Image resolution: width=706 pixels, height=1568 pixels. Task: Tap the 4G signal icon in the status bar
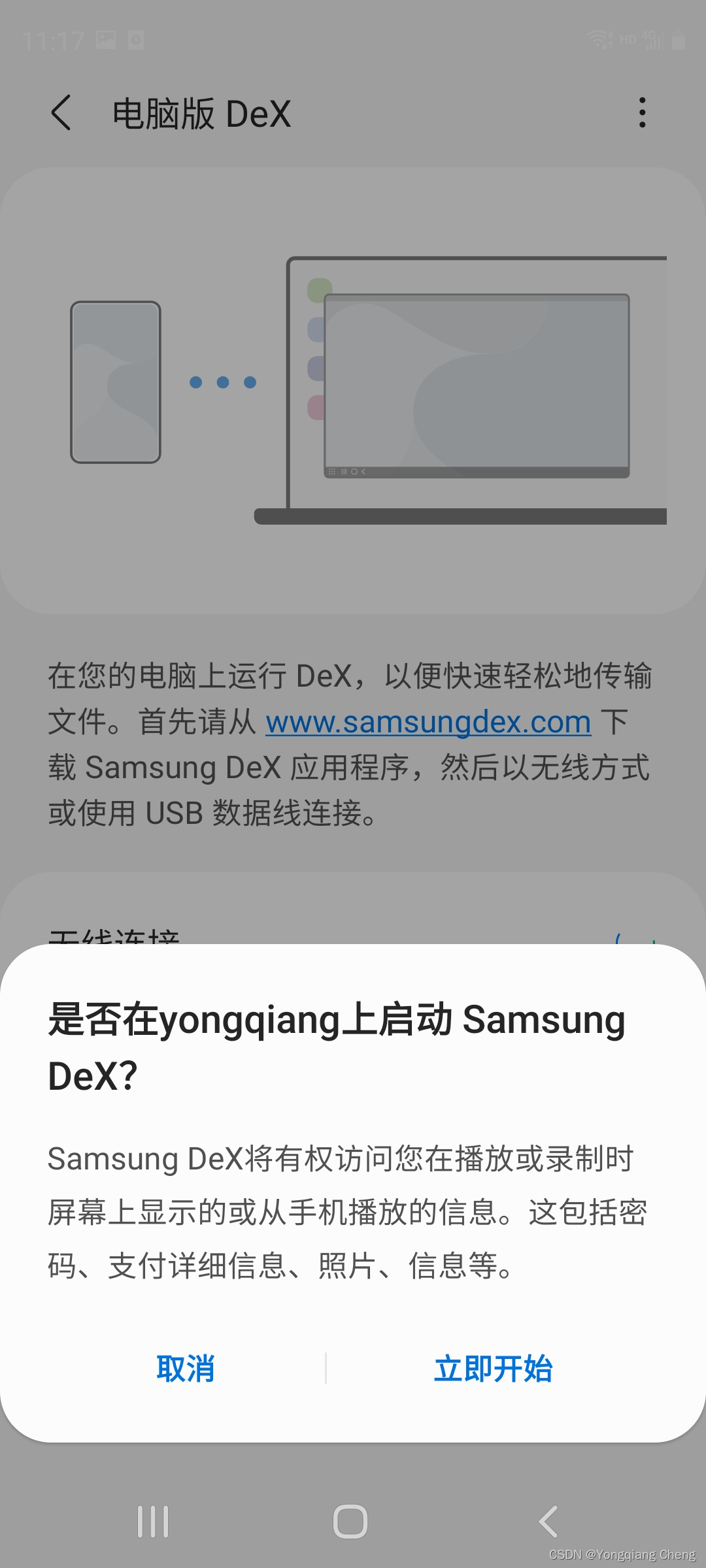point(654,41)
